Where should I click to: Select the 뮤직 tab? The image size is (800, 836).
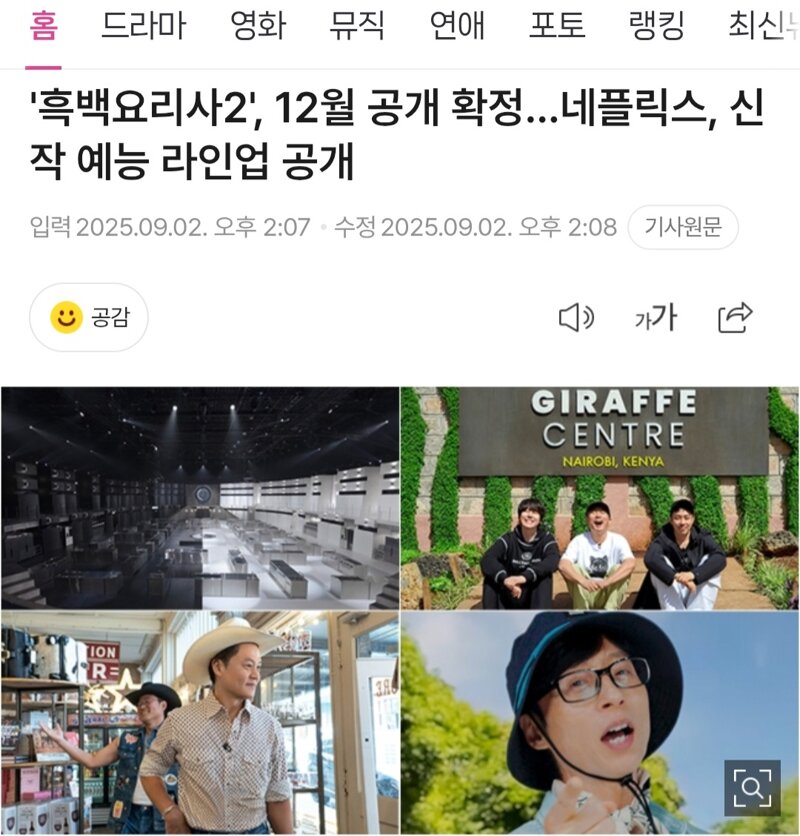click(x=357, y=26)
